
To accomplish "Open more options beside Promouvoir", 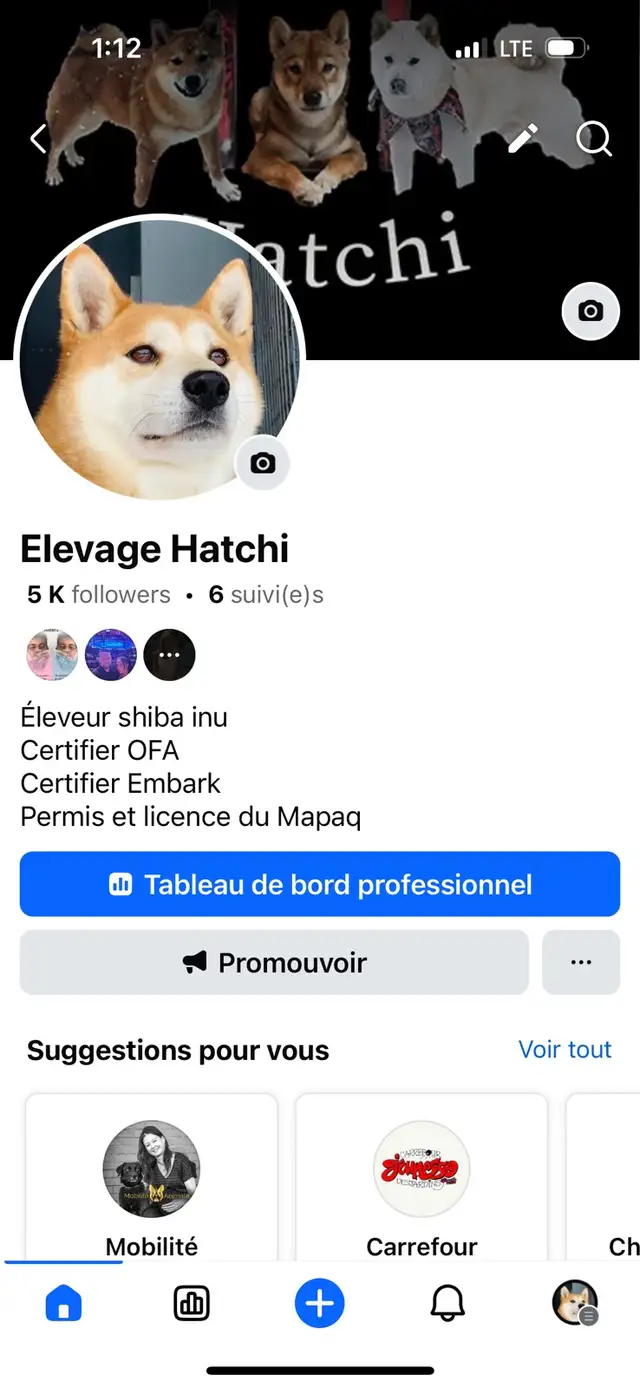I will click(x=581, y=962).
